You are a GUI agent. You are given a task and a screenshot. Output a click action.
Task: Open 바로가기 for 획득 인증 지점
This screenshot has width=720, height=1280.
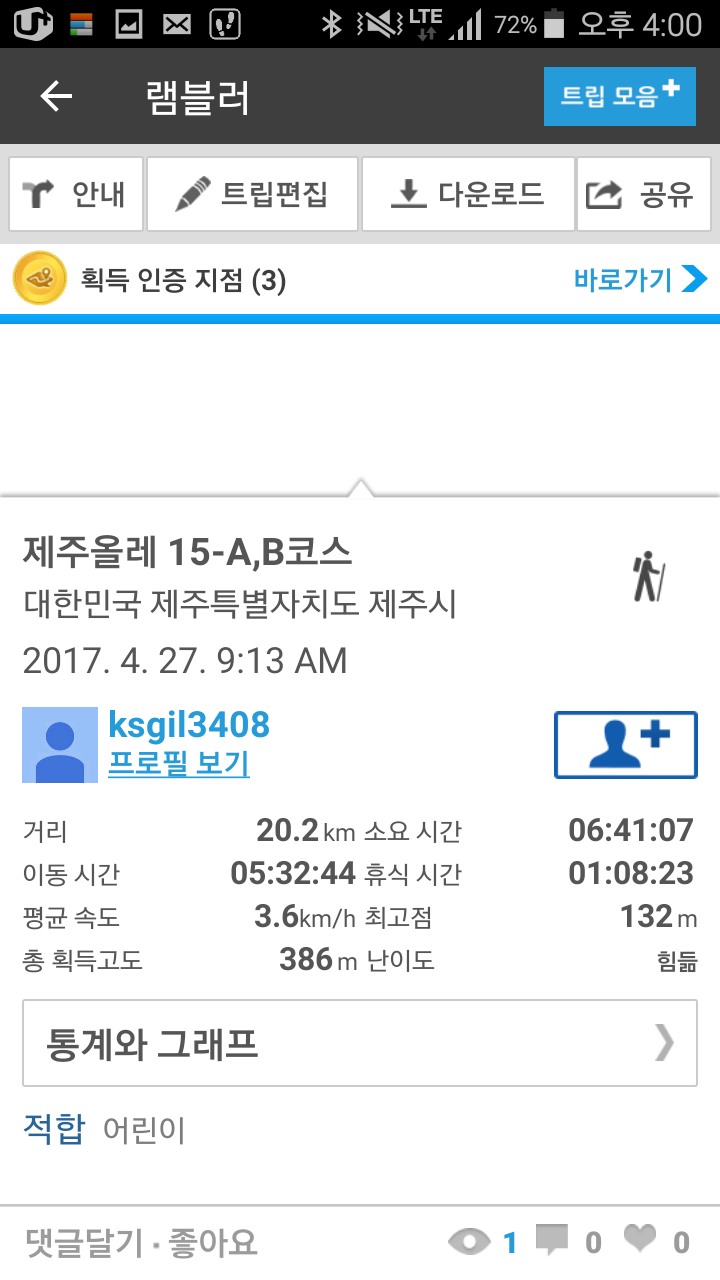click(641, 280)
